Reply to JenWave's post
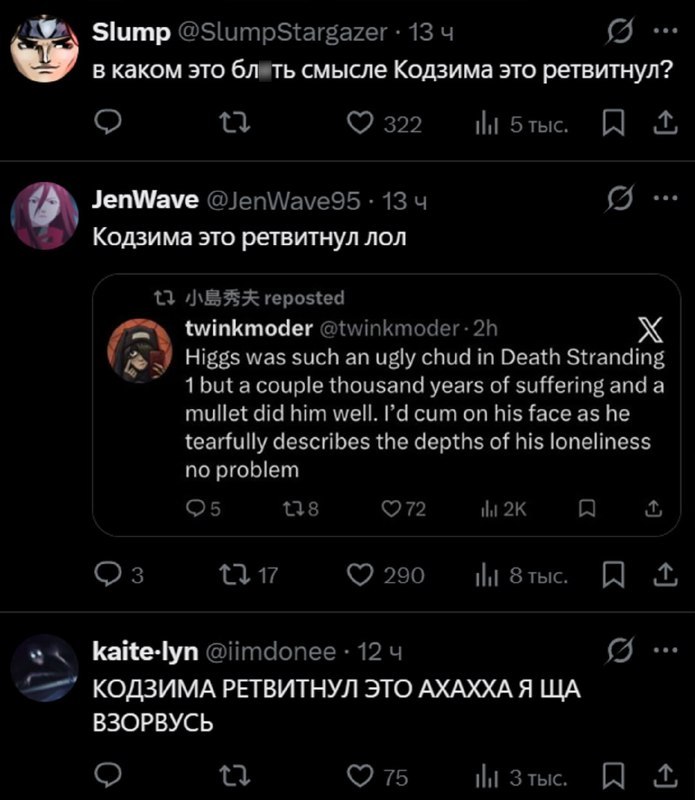The image size is (695, 800). coord(108,575)
